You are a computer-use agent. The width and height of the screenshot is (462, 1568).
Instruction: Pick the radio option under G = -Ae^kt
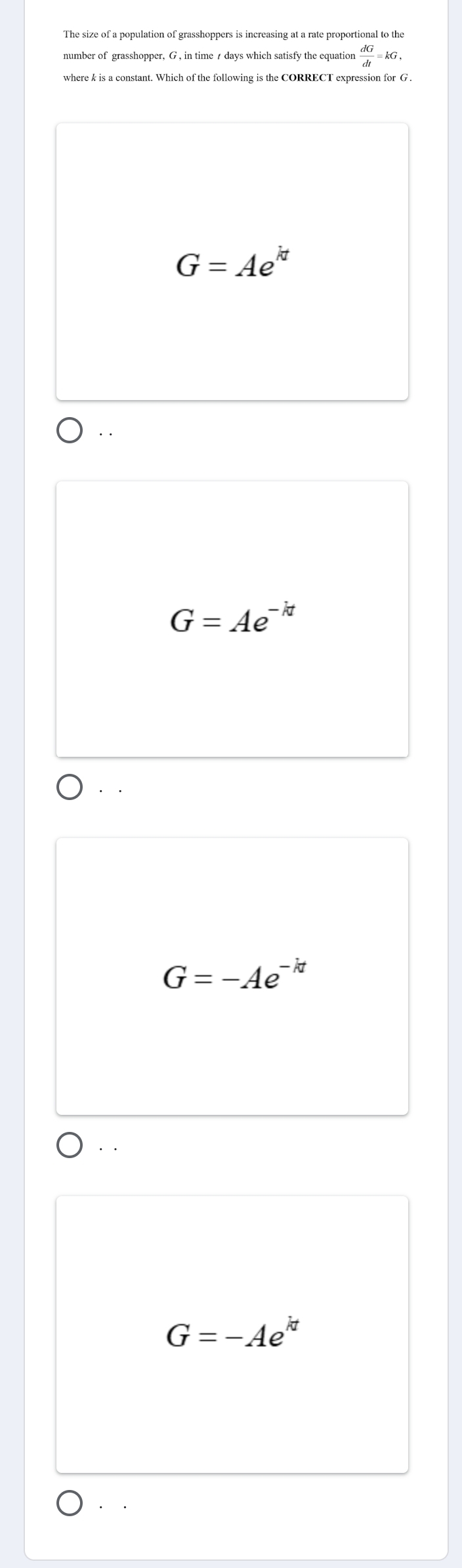click(x=70, y=1504)
